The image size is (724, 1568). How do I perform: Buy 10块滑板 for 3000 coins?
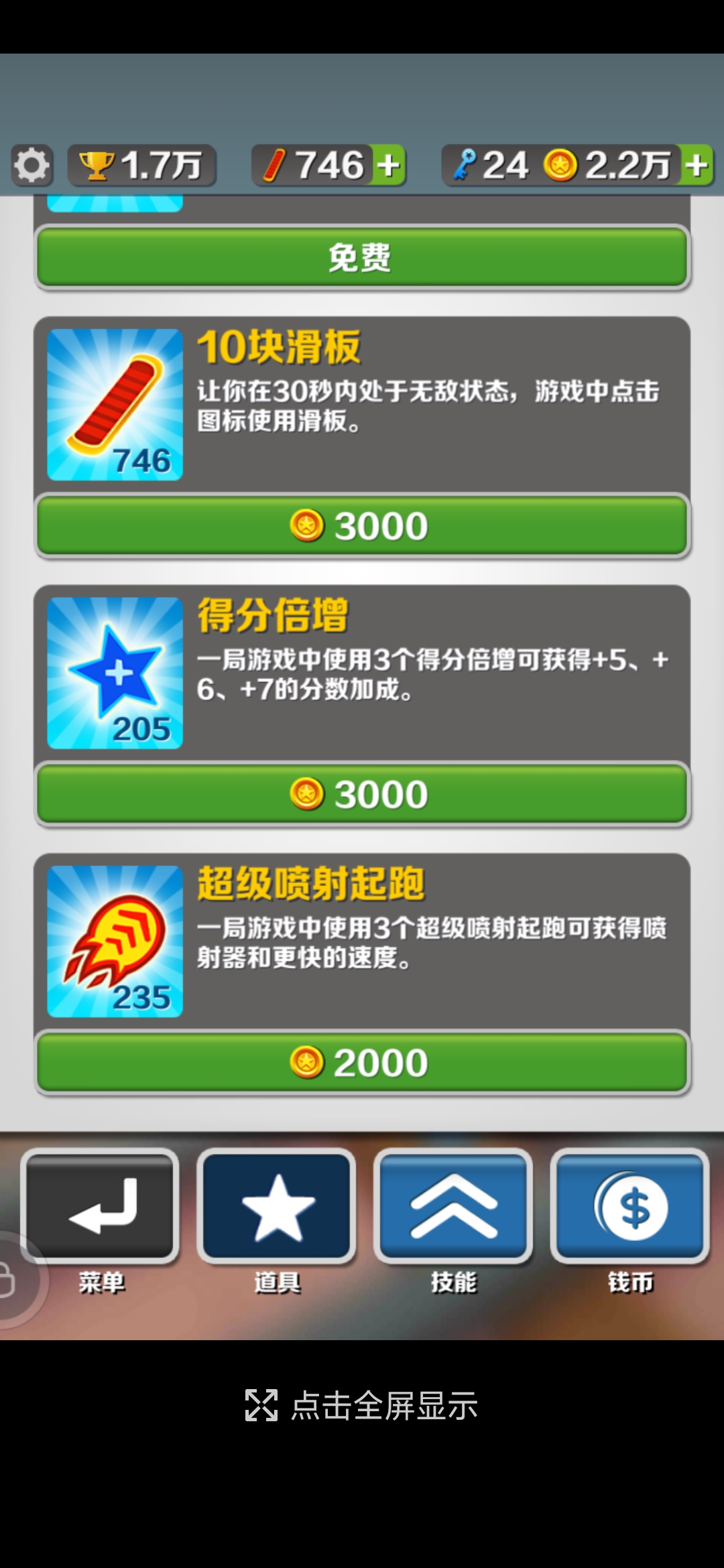click(362, 526)
